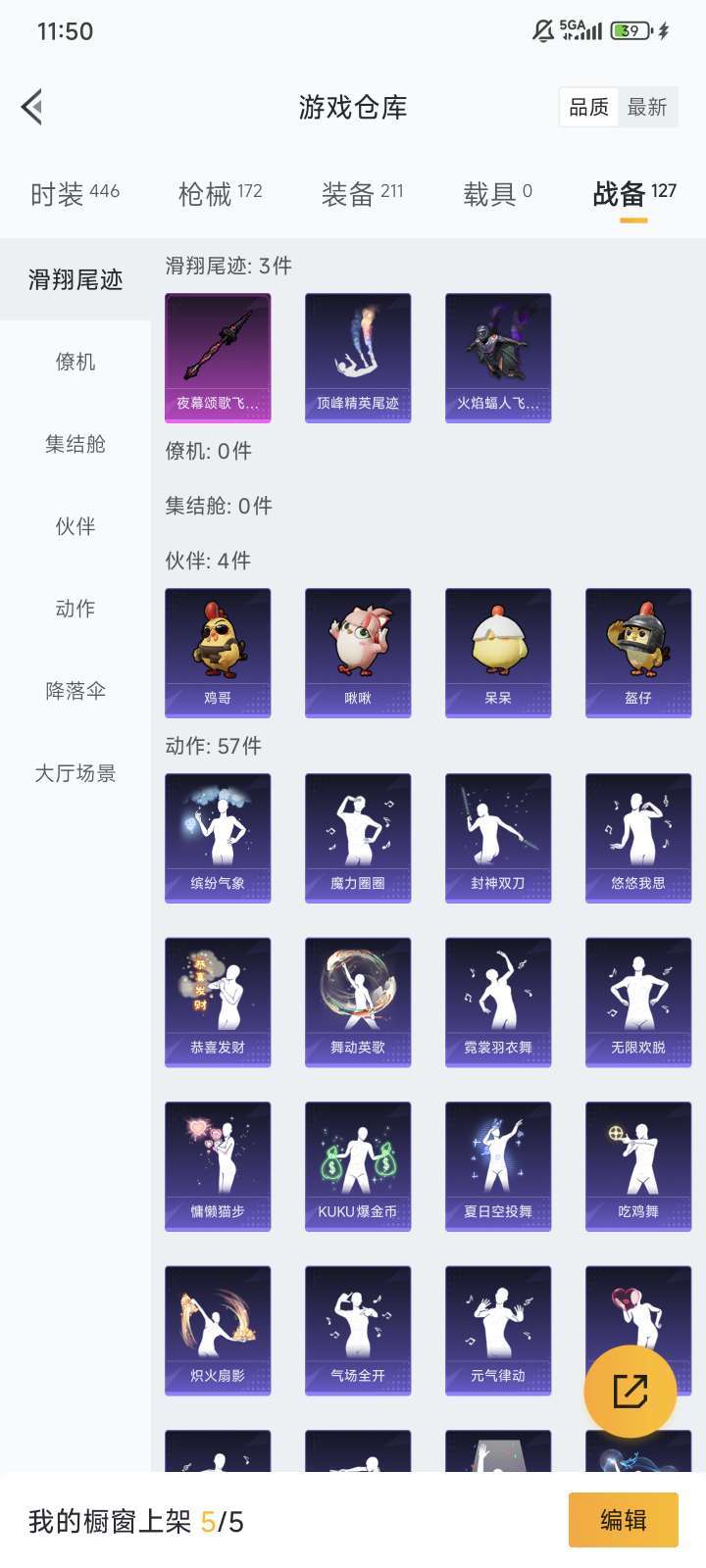
Task: Select the KUKU爆金币 emote
Action: point(357,1164)
